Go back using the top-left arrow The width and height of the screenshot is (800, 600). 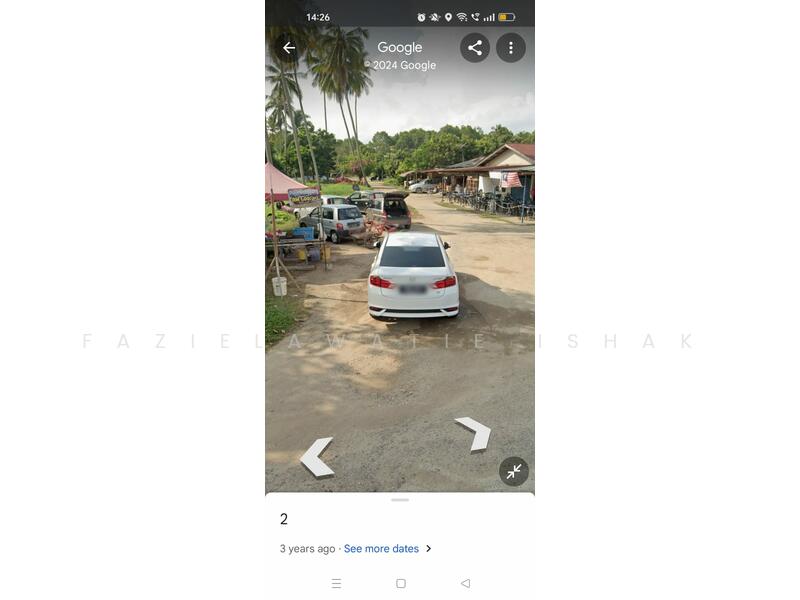tap(289, 48)
